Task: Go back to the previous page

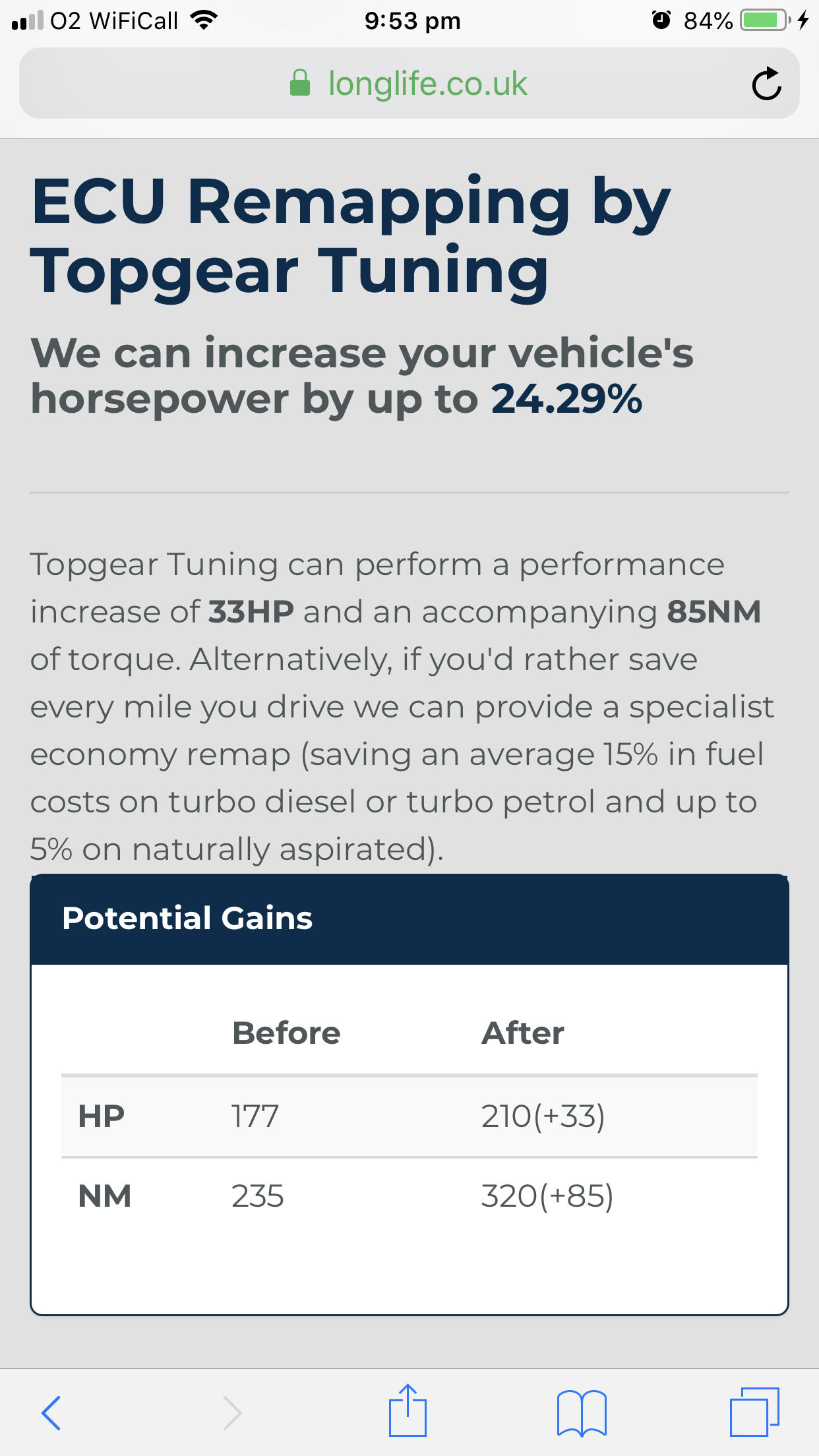Action: point(51,1413)
